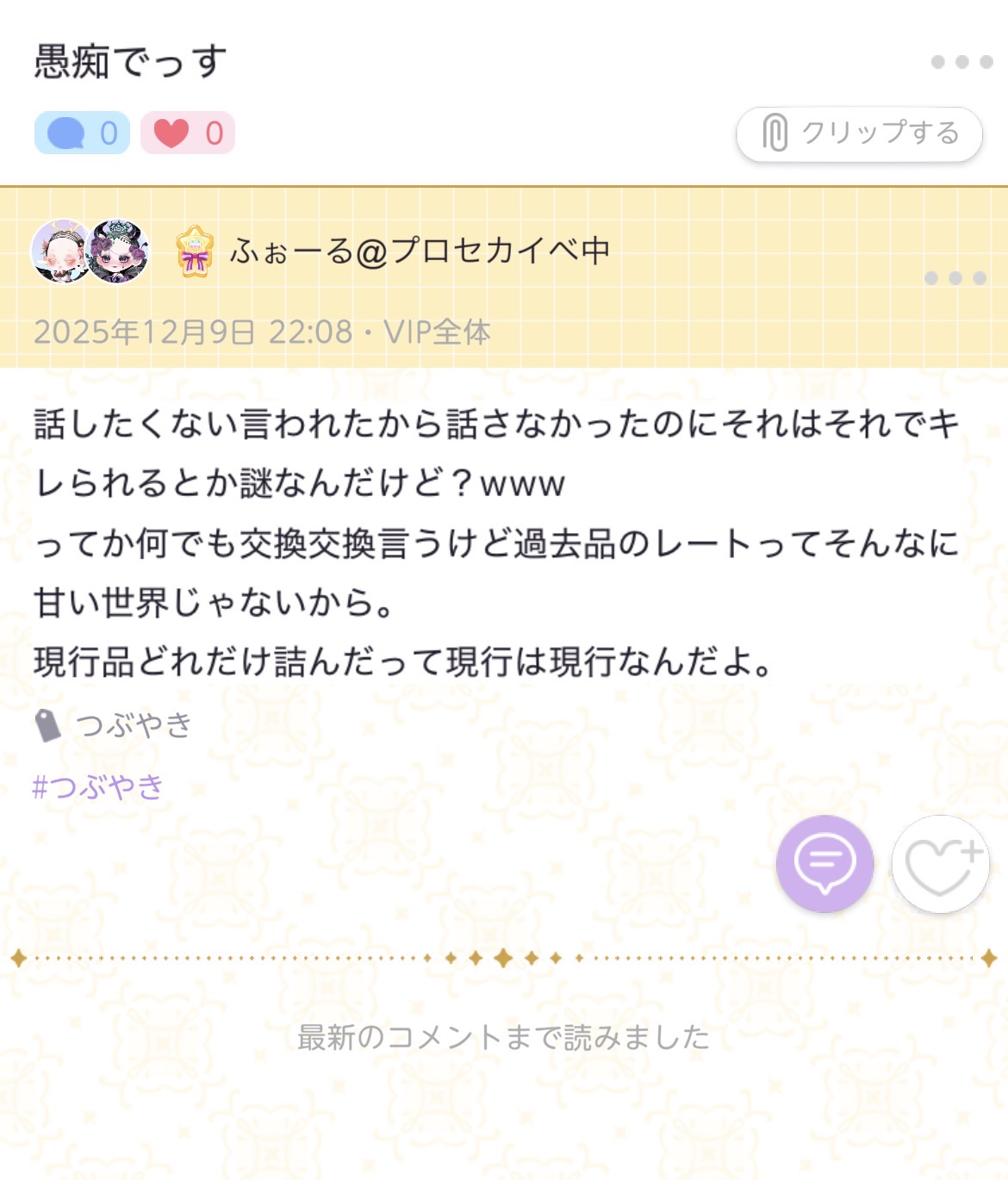
Task: Open the post options three-dot menu
Action: (x=955, y=278)
